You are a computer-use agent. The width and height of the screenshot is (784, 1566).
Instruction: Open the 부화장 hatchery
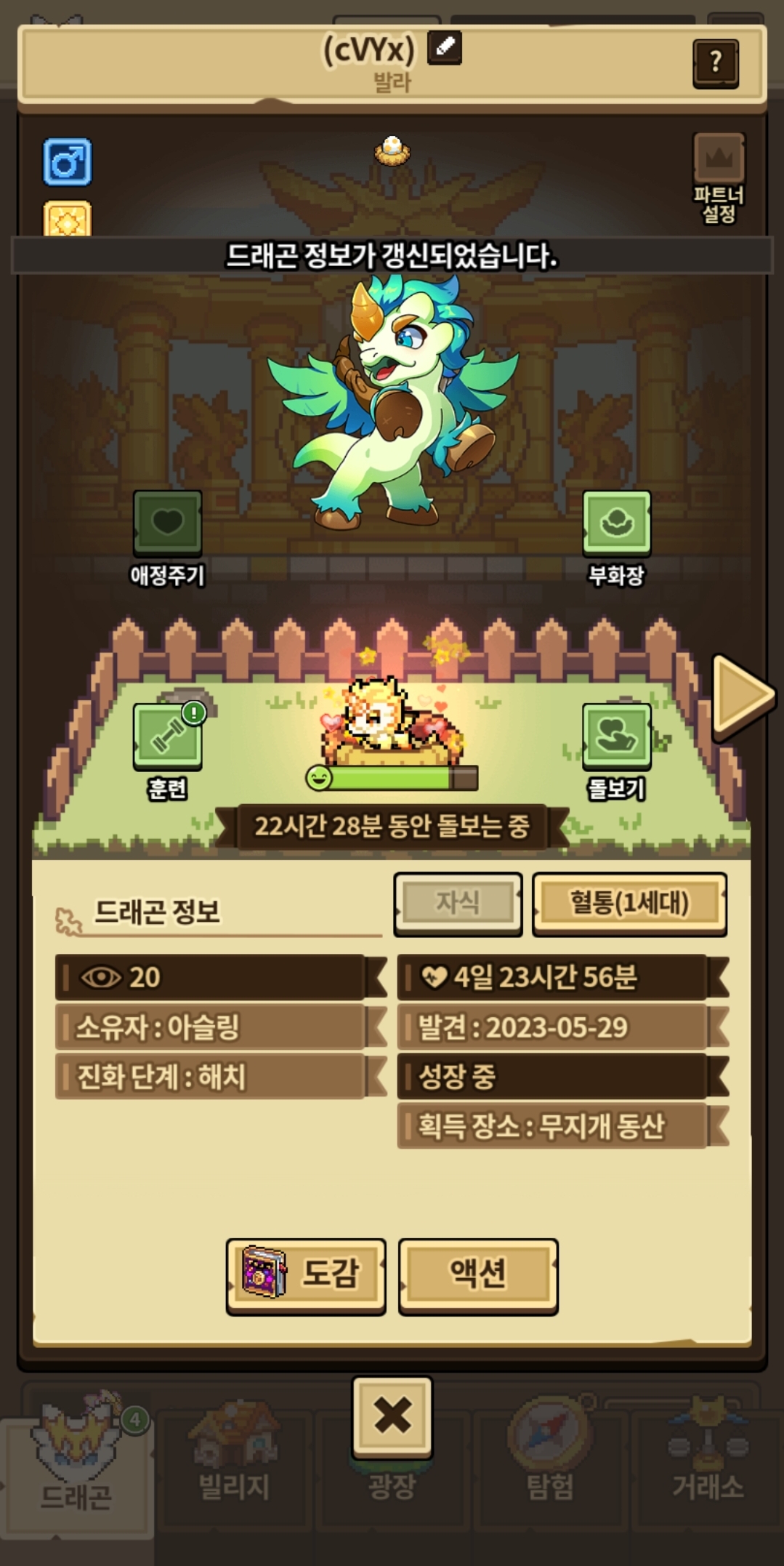(x=616, y=525)
